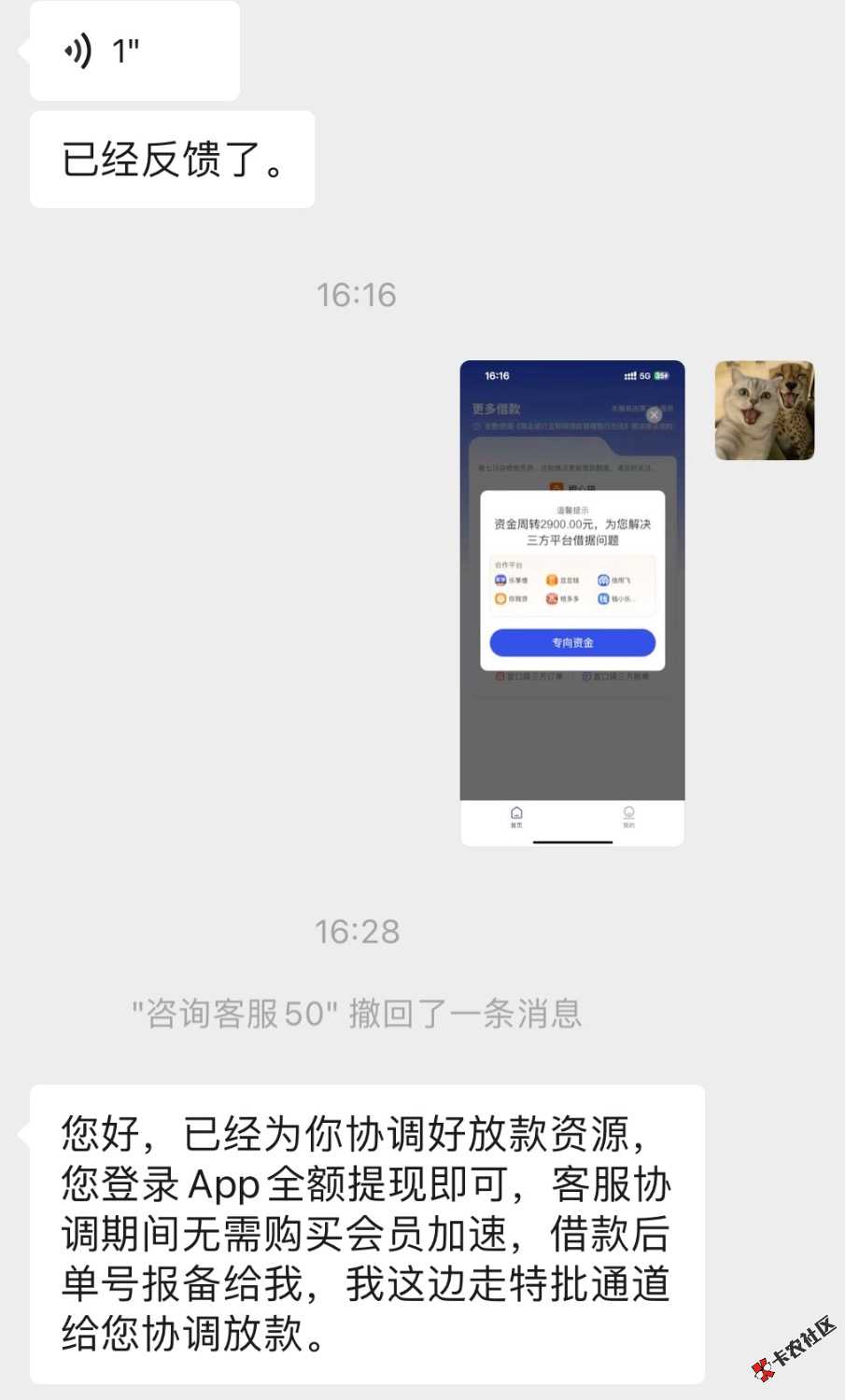This screenshot has width=845, height=1400.
Task: Open the cat avatar profile
Action: pyautogui.click(x=764, y=411)
